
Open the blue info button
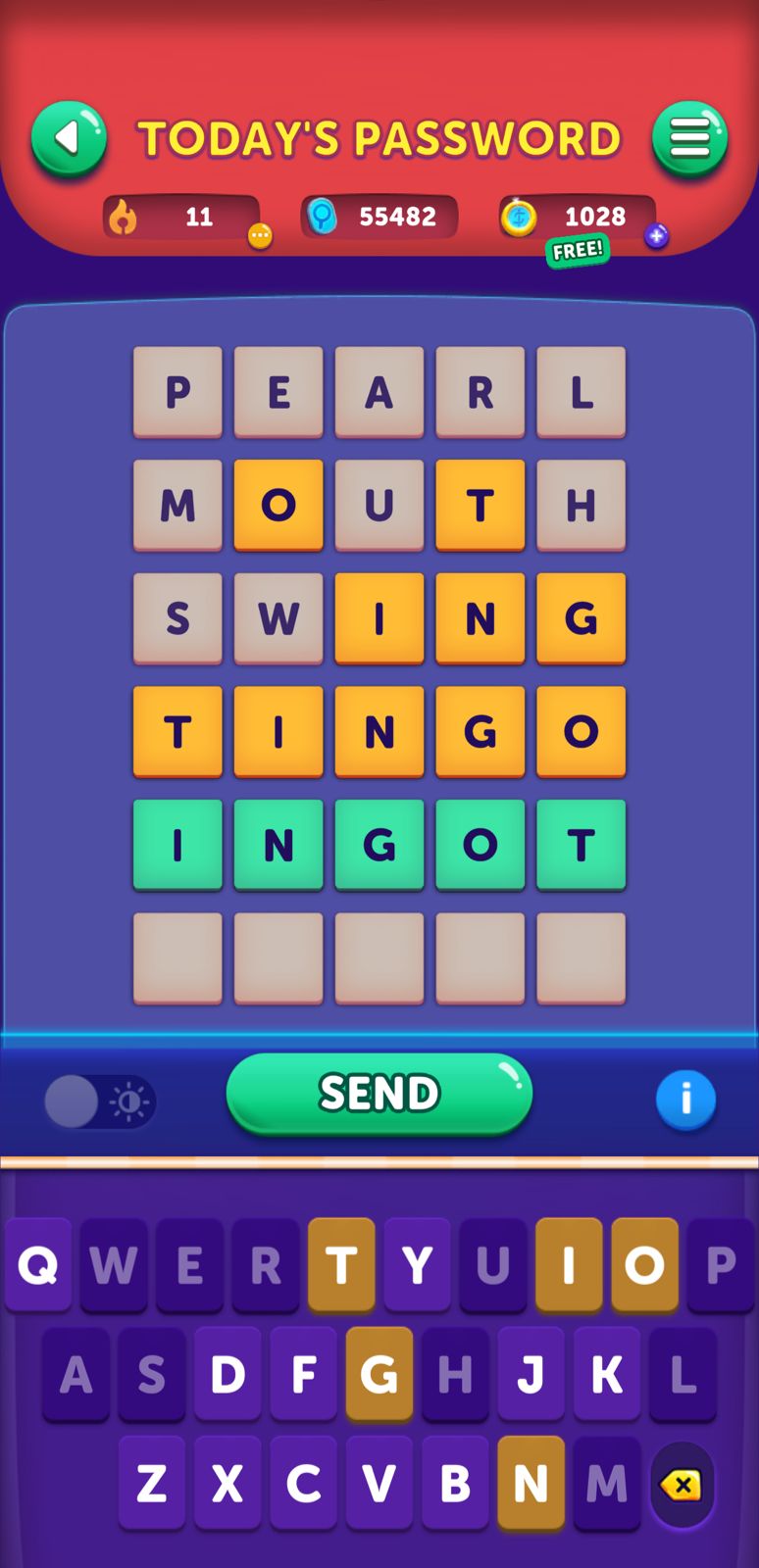[685, 1100]
